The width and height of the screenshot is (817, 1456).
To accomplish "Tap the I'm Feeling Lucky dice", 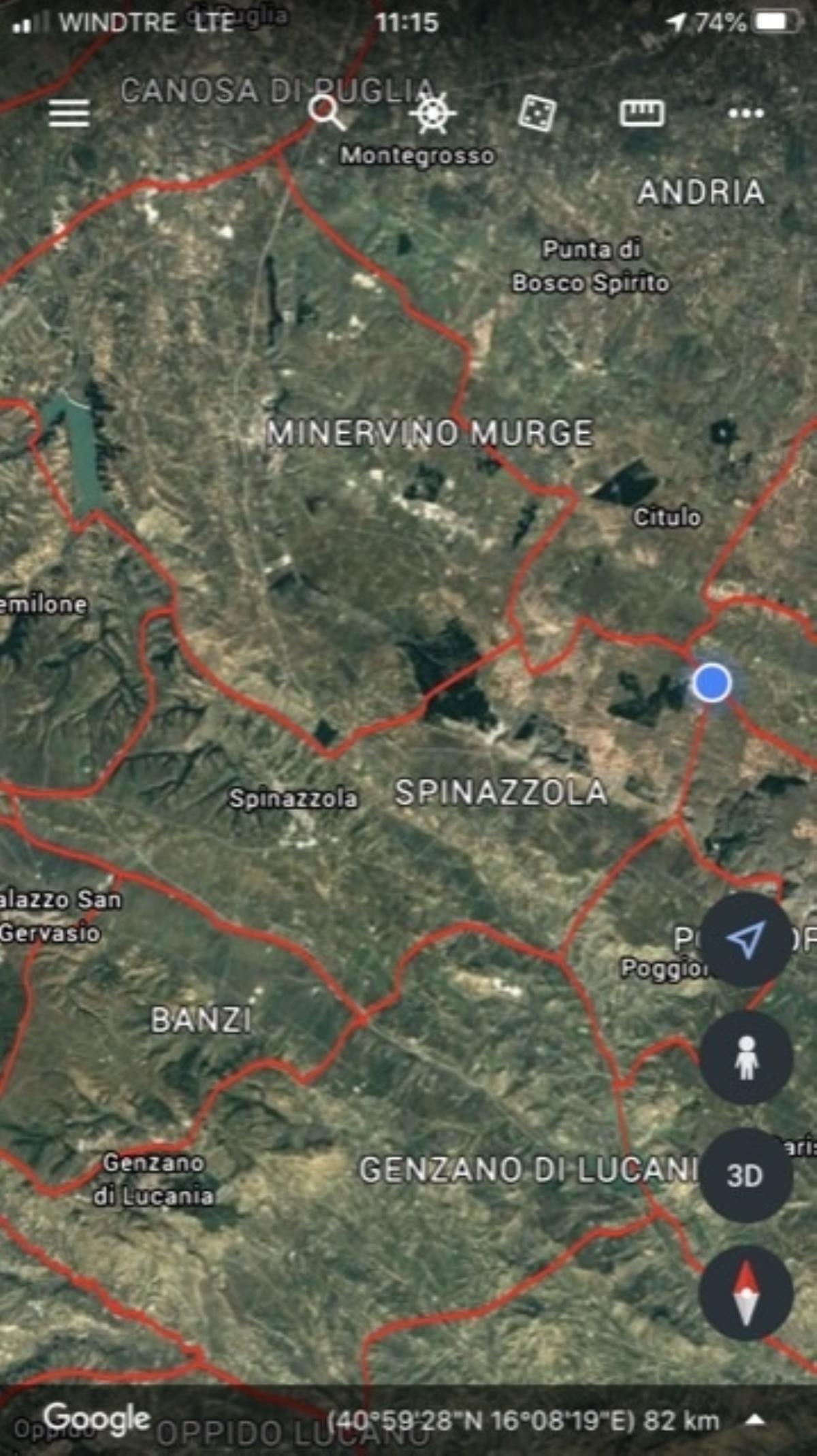I will pos(537,113).
